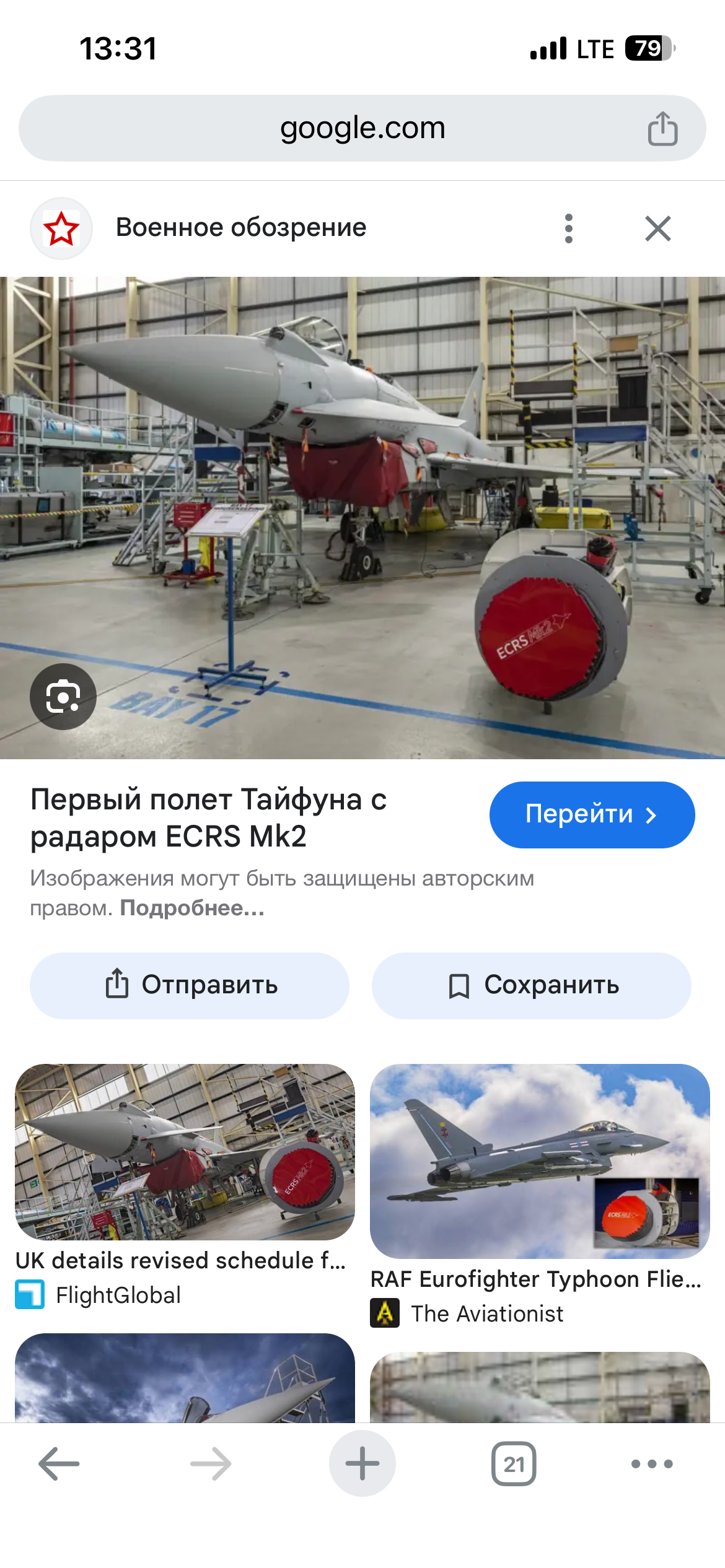725x1568 pixels.
Task: Open a new browser tab
Action: pyautogui.click(x=362, y=1463)
